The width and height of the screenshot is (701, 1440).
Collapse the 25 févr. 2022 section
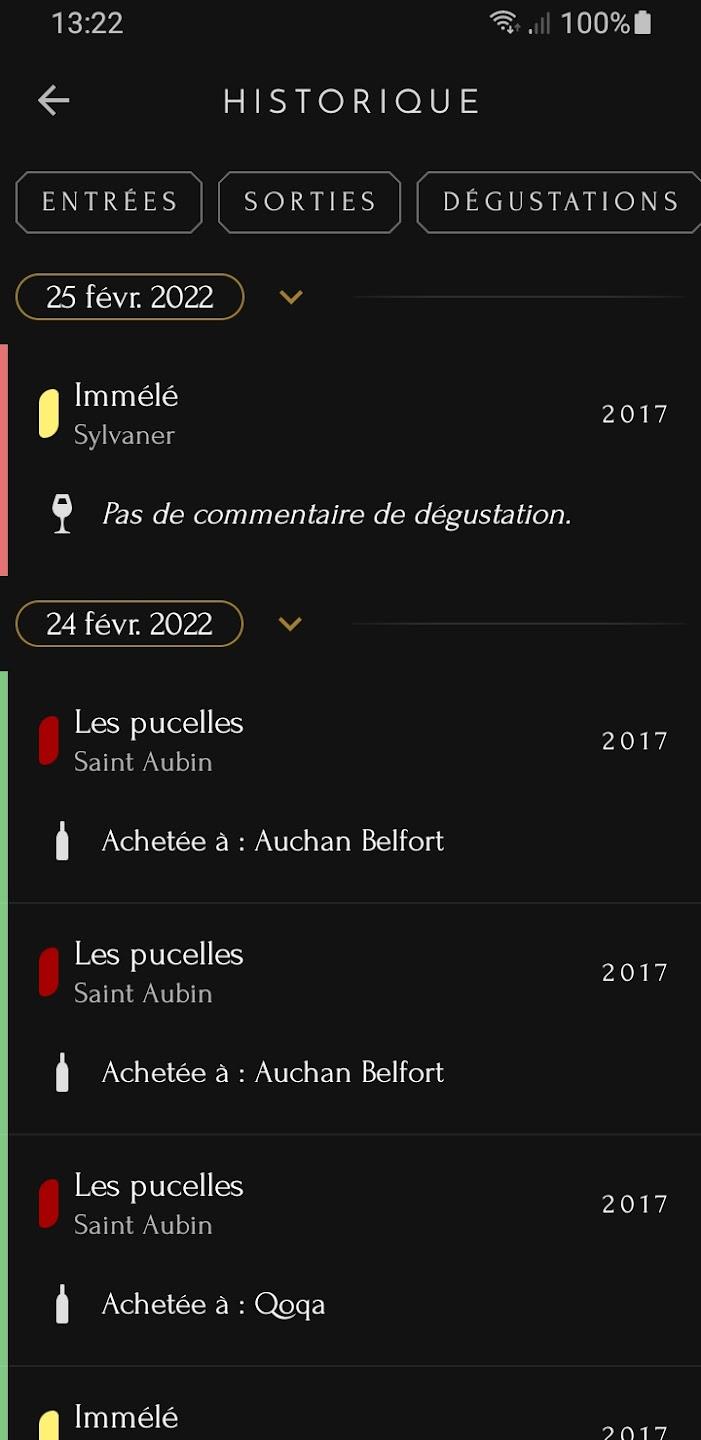pos(291,297)
